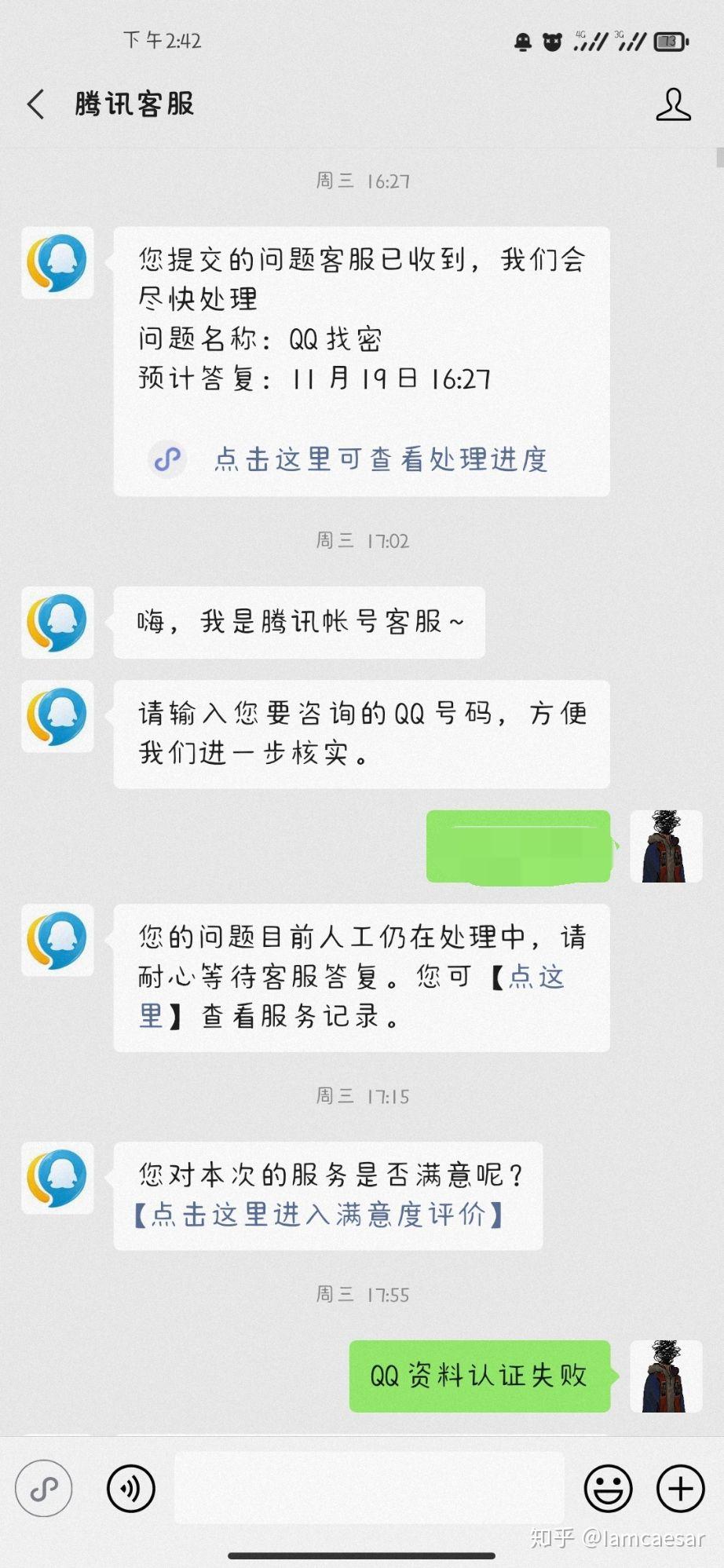Switch to voice input
The width and height of the screenshot is (724, 1568).
(130, 1487)
